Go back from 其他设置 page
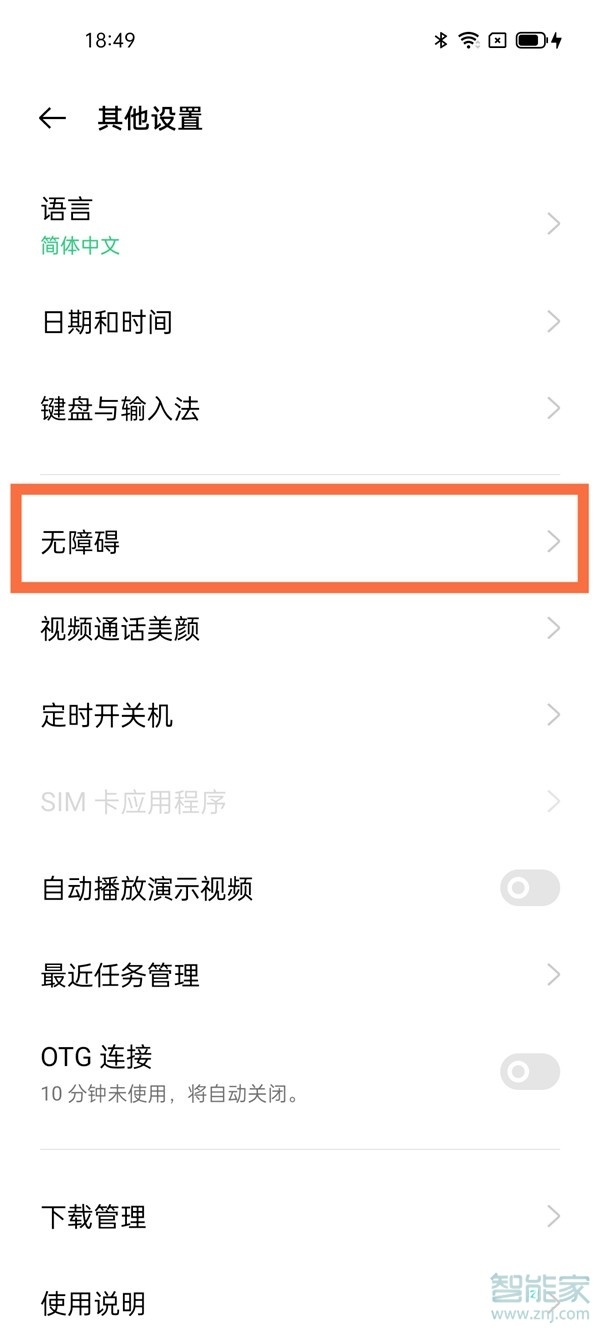This screenshot has height=1333, width=600. 52,119
